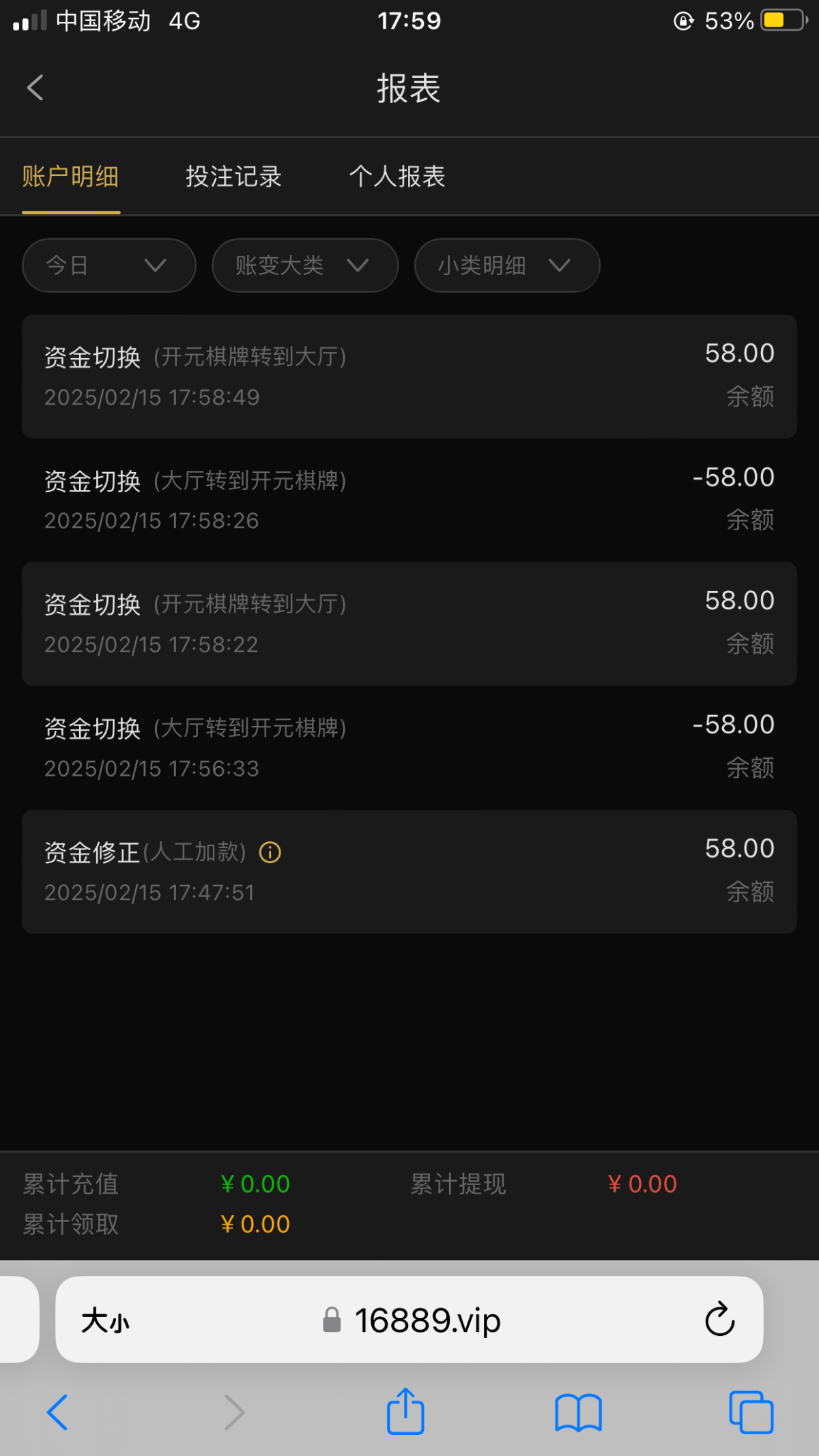Open the 小类明细 filter dropdown
This screenshot has width=819, height=1456.
(506, 265)
